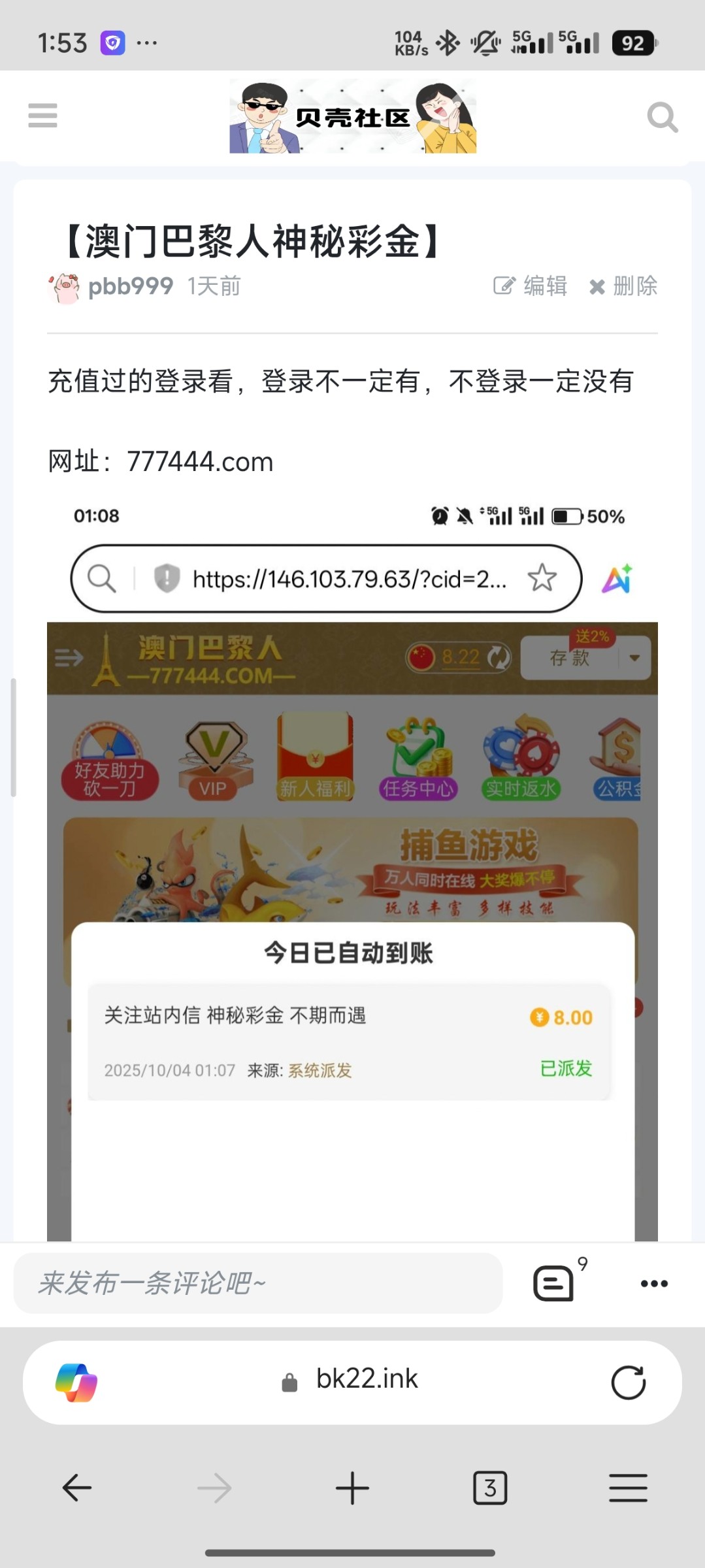Show the 3 open tabs
The image size is (705, 1568).
click(490, 1488)
